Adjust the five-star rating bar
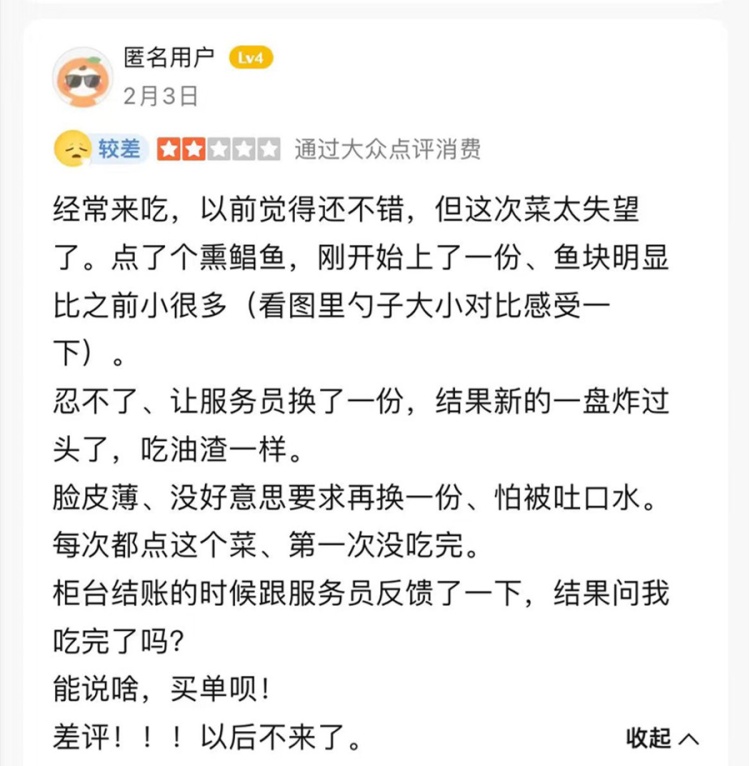Screen dimensions: 750x766 [x=218, y=146]
